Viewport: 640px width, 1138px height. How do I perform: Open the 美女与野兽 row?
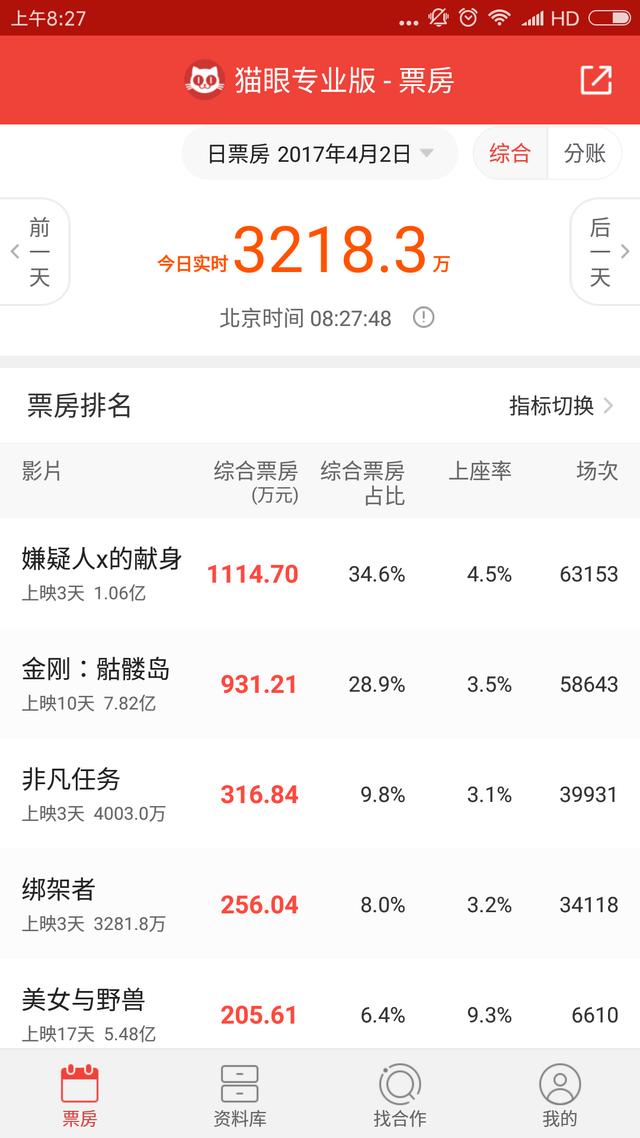[x=320, y=1004]
